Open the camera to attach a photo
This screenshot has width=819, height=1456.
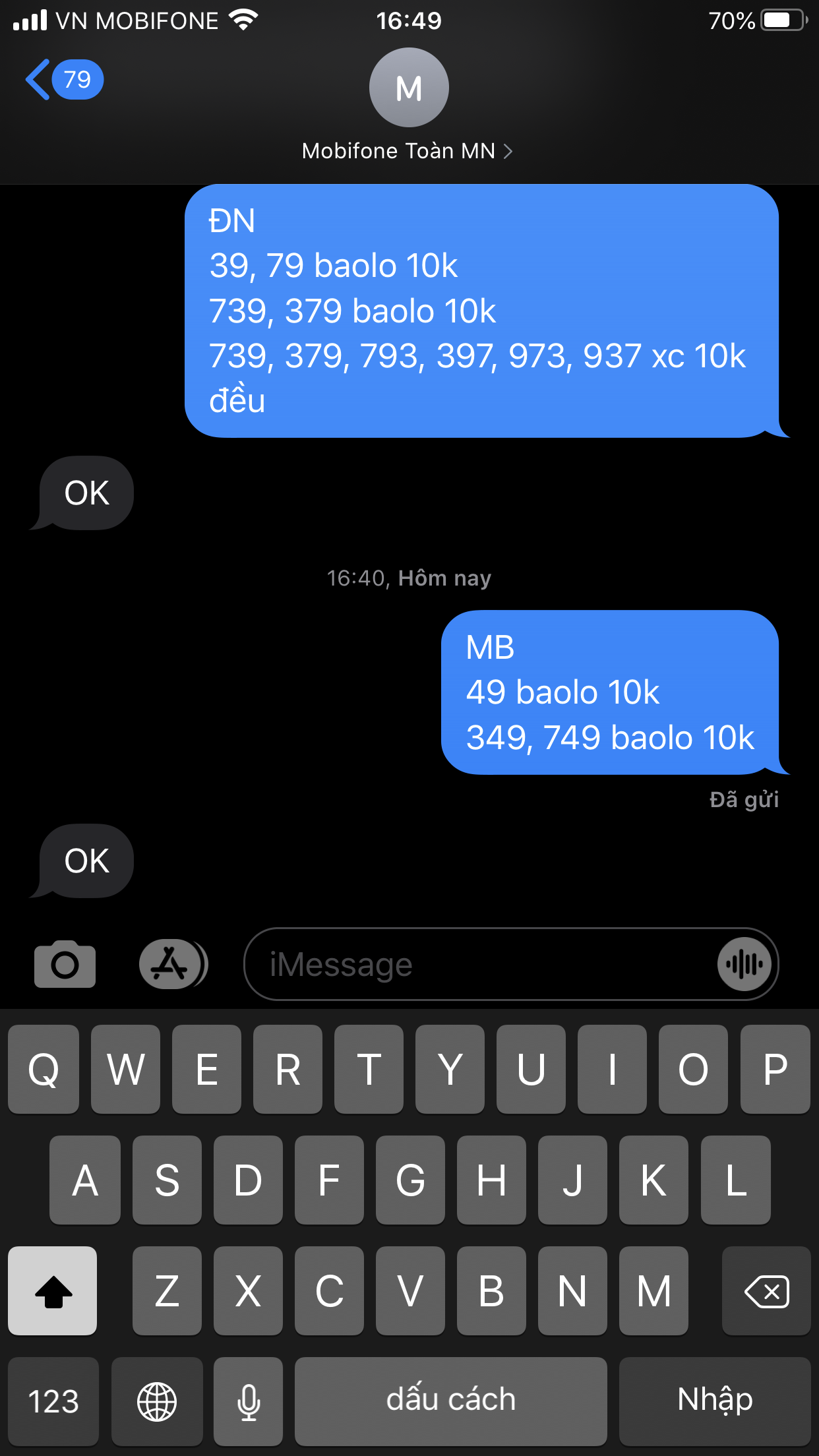[x=65, y=964]
